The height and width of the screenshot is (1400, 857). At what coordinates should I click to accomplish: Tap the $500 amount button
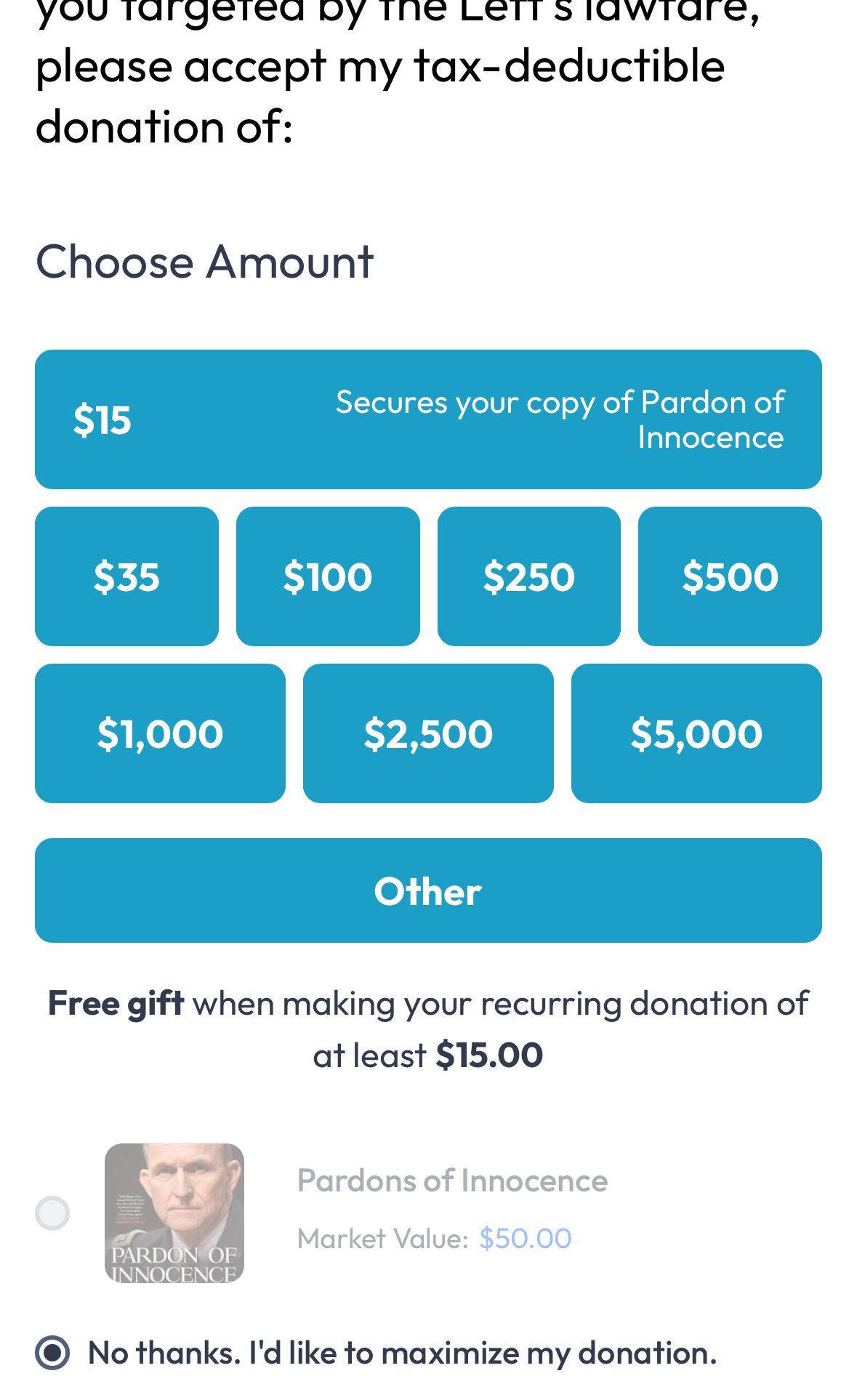click(x=730, y=576)
